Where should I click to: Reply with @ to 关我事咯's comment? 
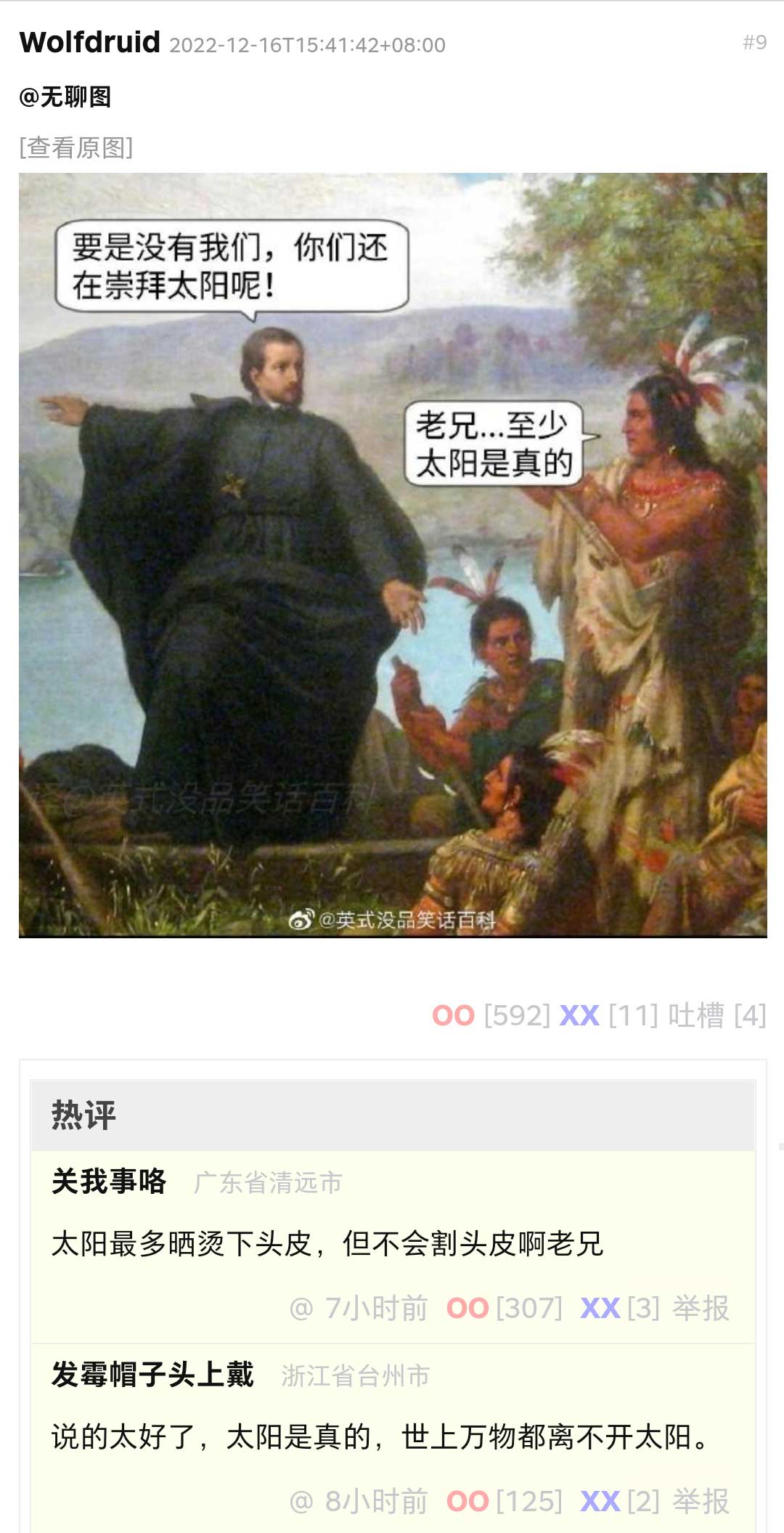301,1308
